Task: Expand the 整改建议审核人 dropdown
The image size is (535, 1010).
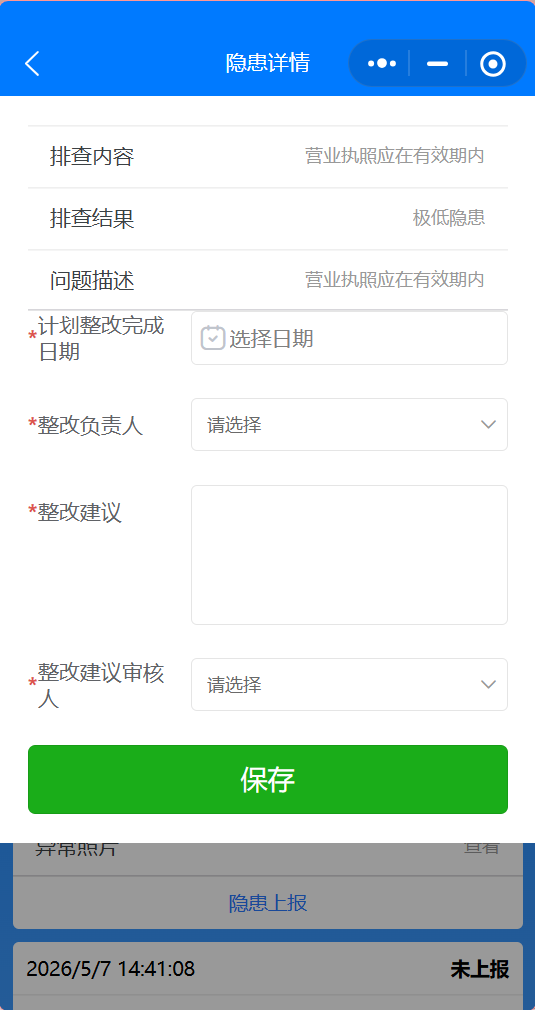Action: (350, 684)
